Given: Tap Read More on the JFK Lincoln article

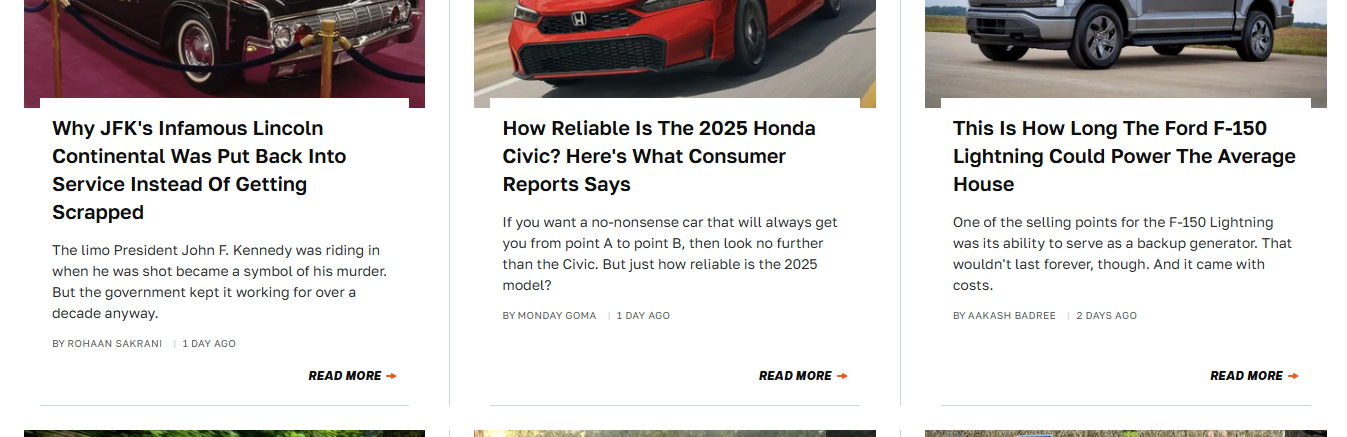Looking at the screenshot, I should (x=352, y=376).
